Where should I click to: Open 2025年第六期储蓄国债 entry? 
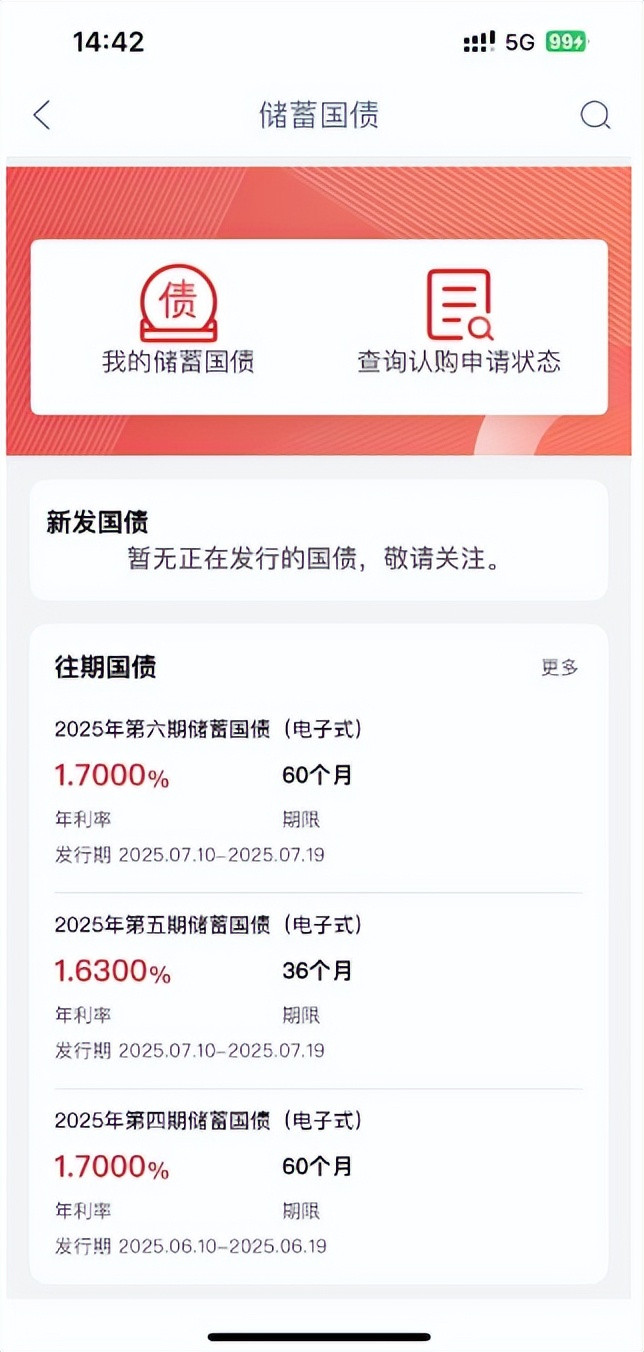[x=318, y=791]
